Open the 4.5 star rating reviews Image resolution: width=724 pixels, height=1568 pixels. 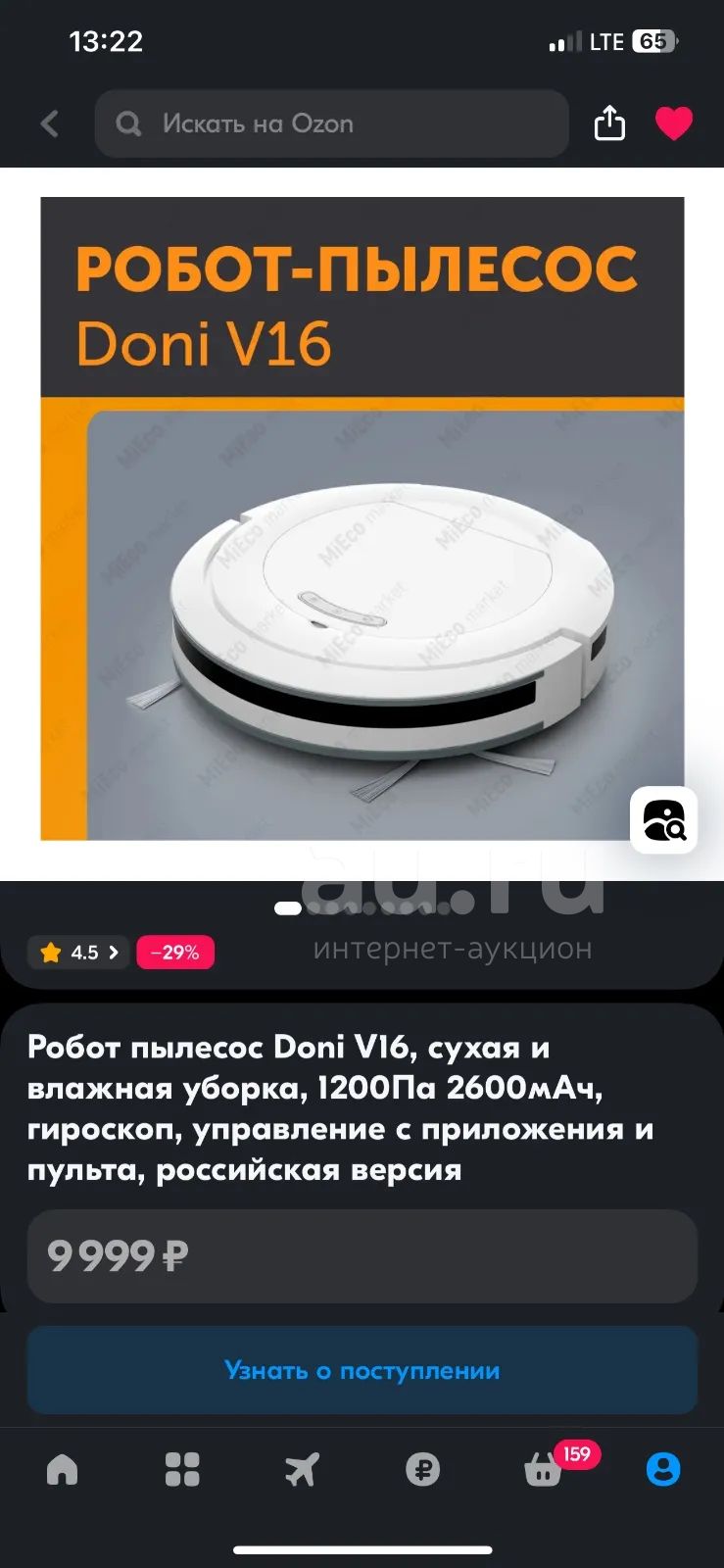tap(78, 952)
